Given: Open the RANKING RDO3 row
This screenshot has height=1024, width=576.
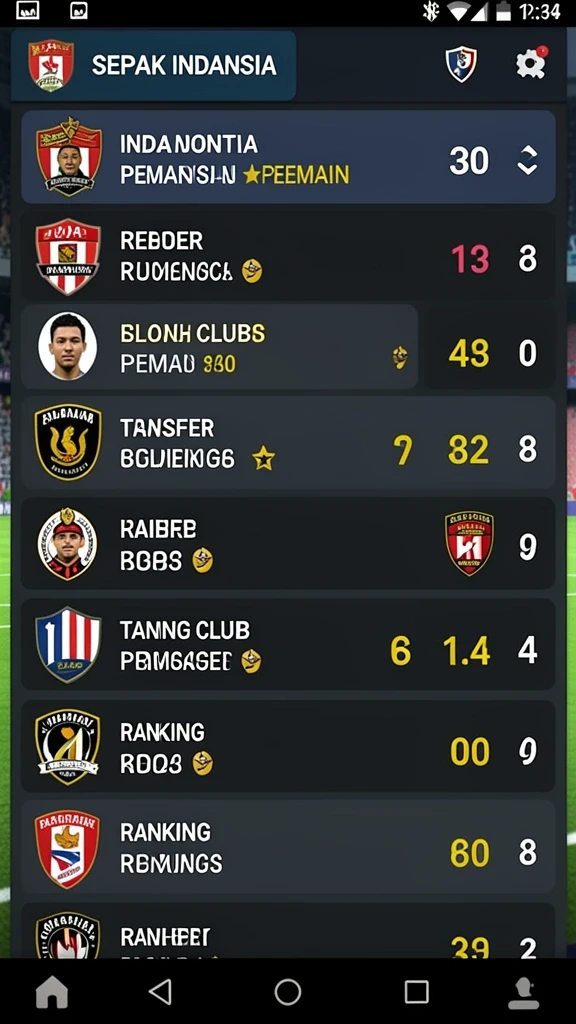Looking at the screenshot, I should click(288, 746).
